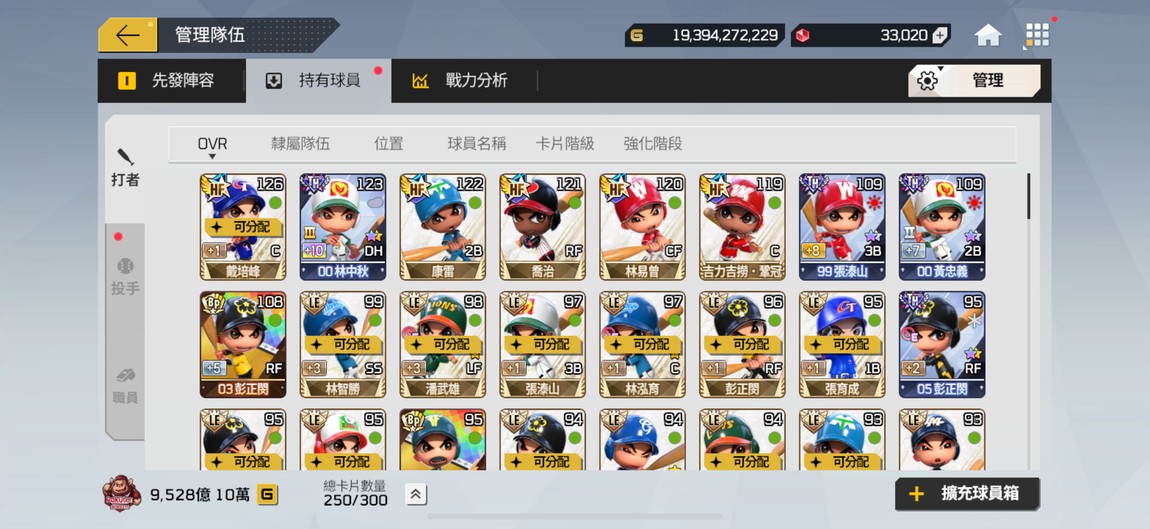Open the home icon

pos(988,35)
